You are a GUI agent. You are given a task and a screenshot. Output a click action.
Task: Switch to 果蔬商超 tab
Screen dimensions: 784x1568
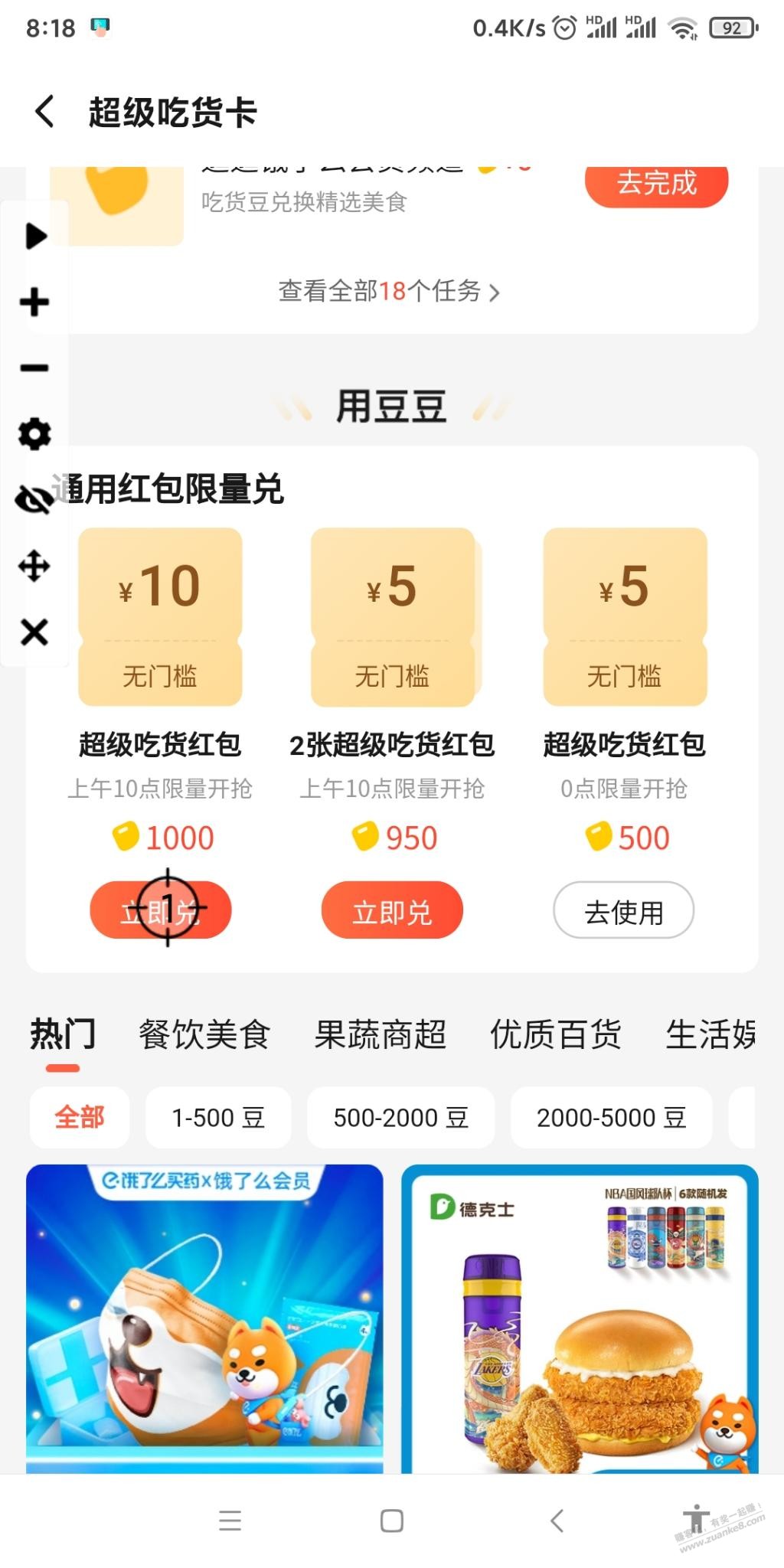point(380,1035)
